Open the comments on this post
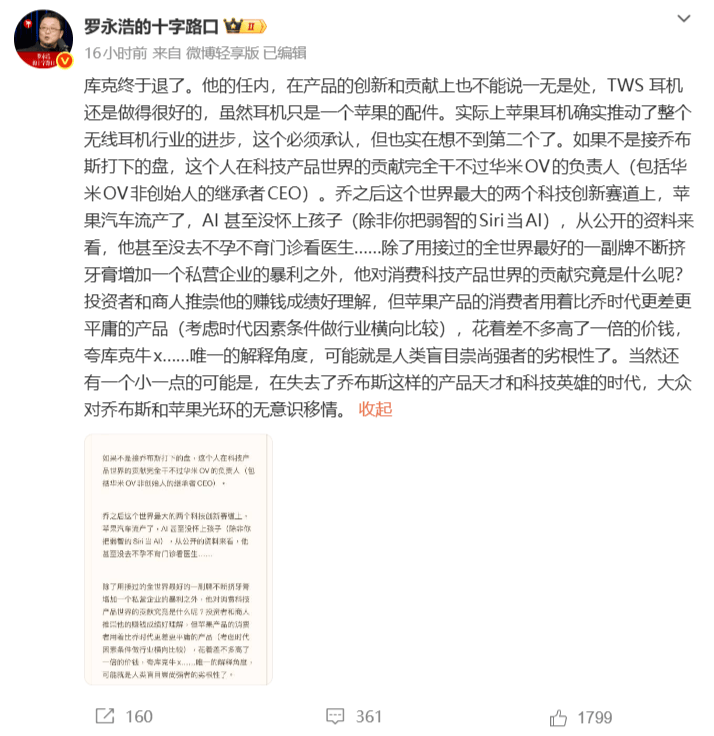 point(354,716)
